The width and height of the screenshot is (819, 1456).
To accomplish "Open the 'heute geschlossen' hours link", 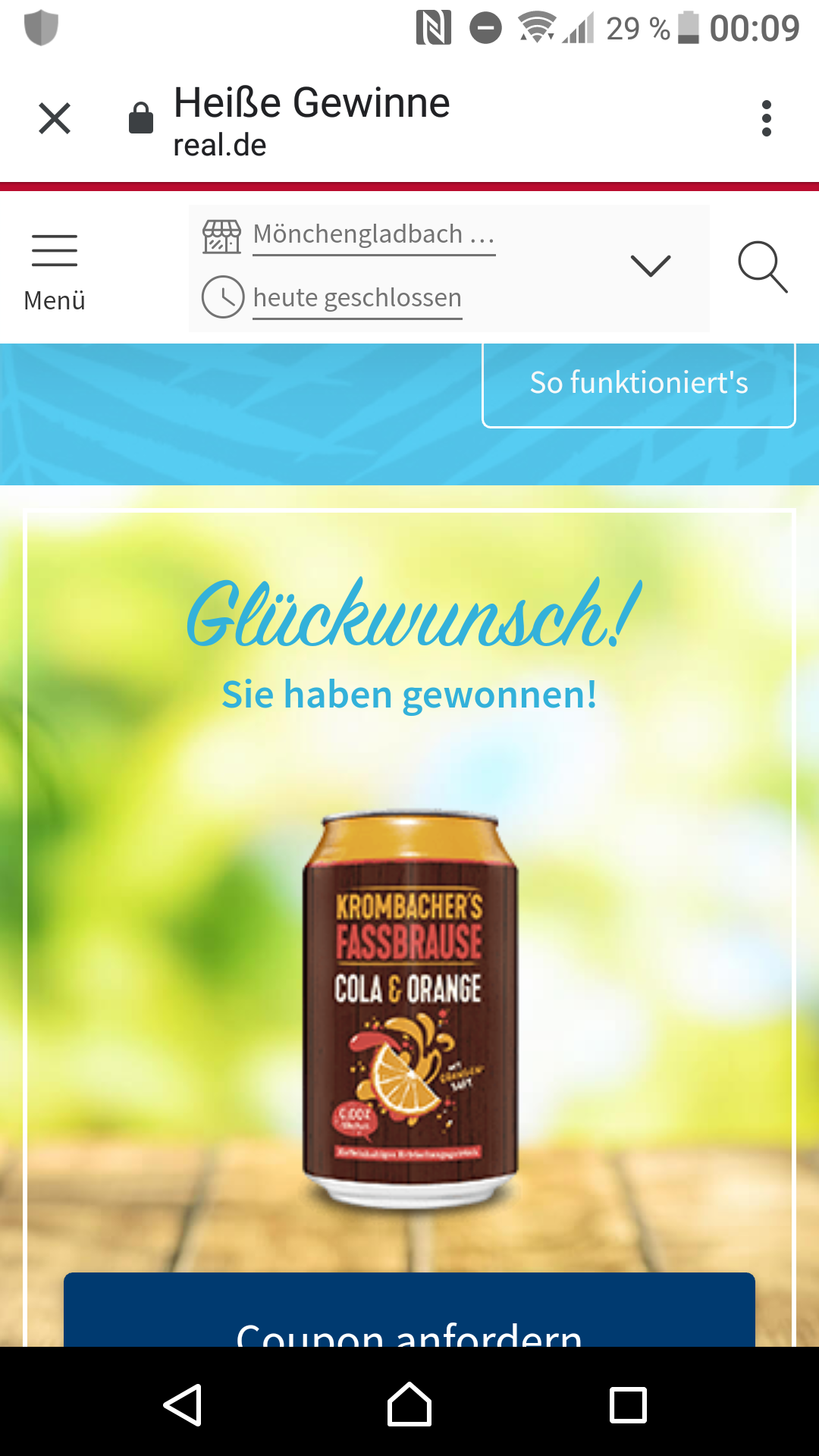I will click(x=357, y=298).
